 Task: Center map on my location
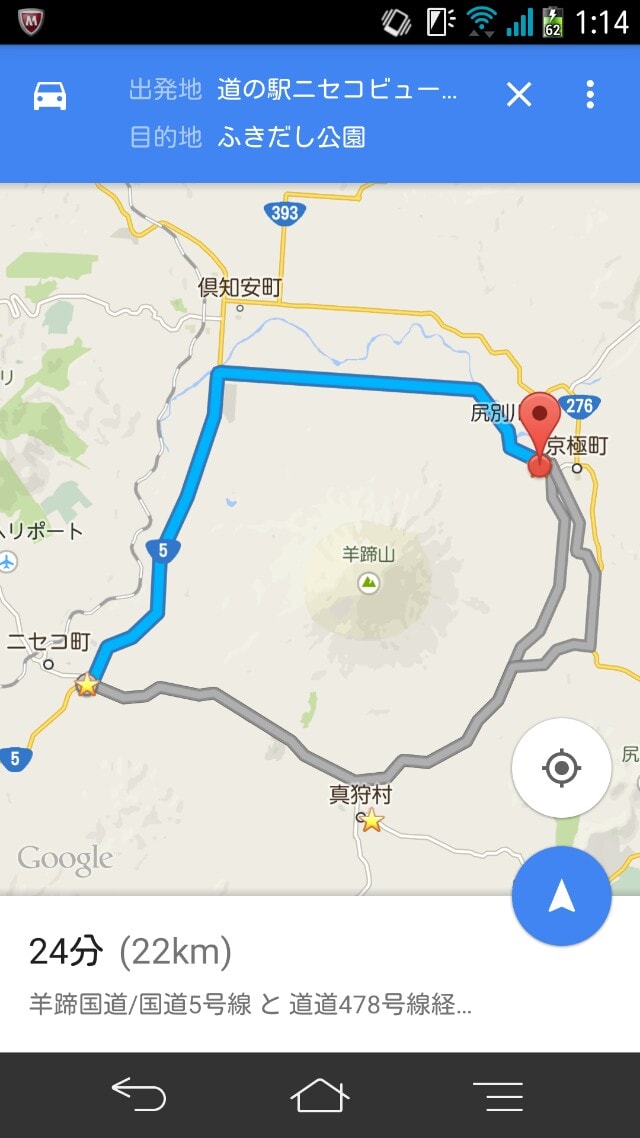[561, 768]
